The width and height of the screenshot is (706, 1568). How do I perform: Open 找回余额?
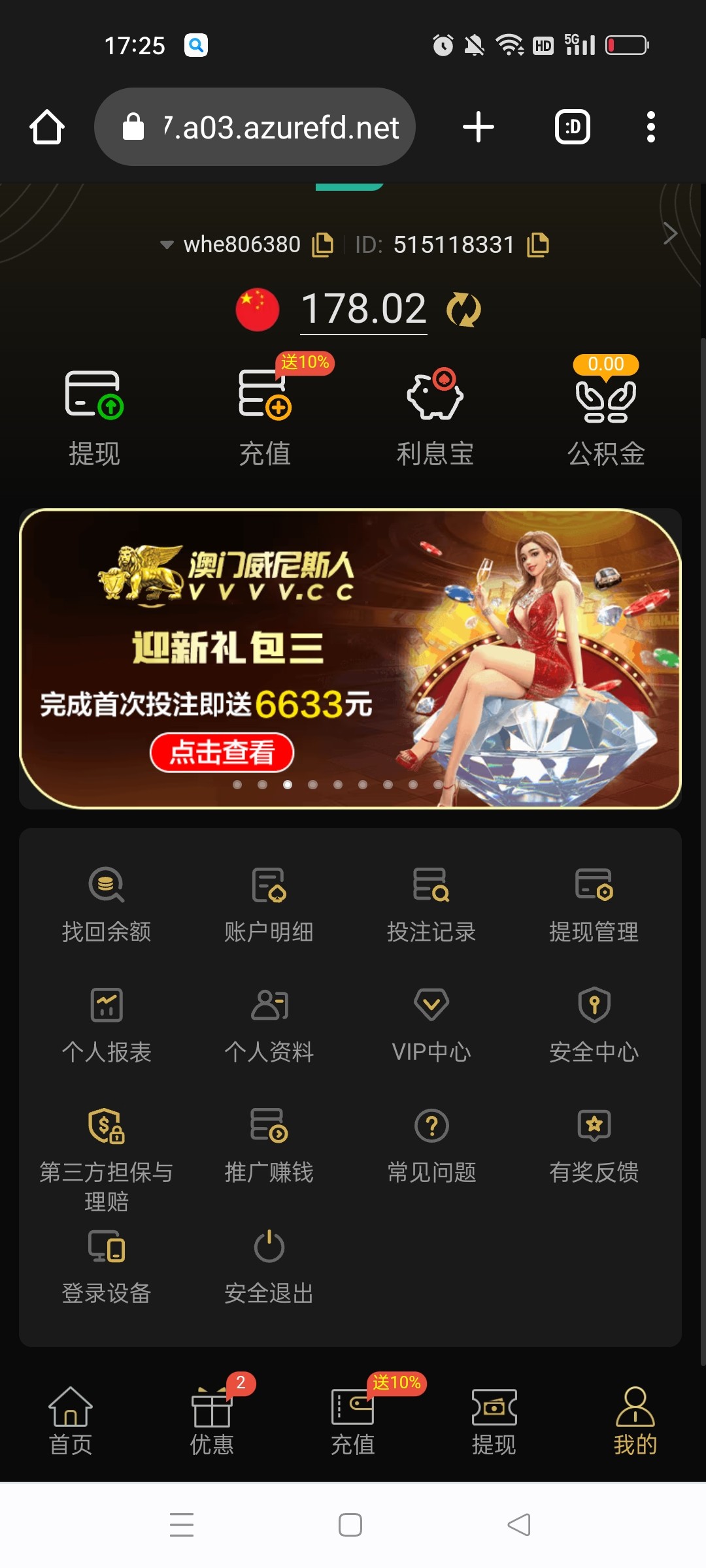[x=107, y=905]
